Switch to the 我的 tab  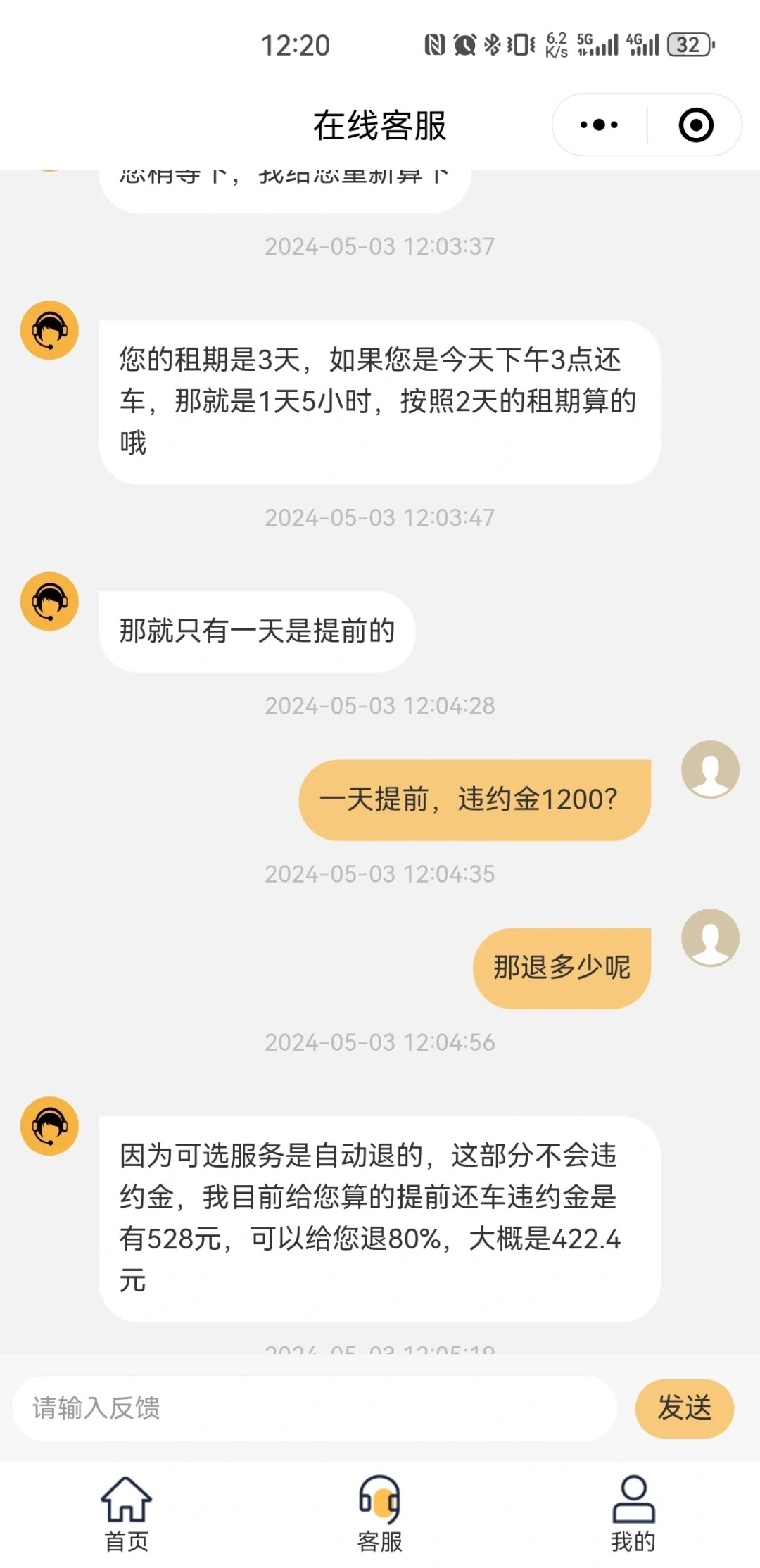(x=633, y=1514)
